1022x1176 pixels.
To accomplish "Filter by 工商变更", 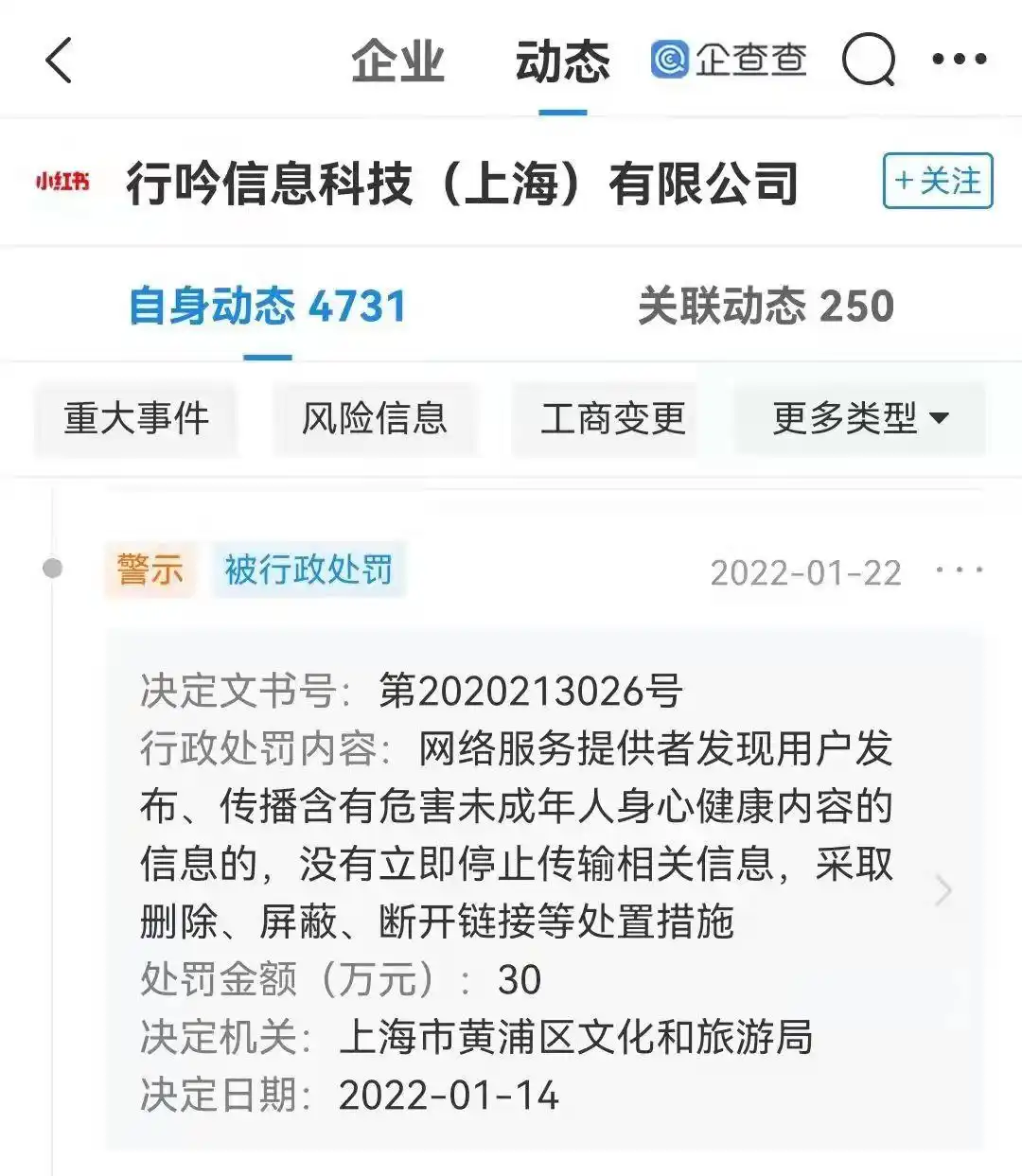I will pyautogui.click(x=613, y=418).
